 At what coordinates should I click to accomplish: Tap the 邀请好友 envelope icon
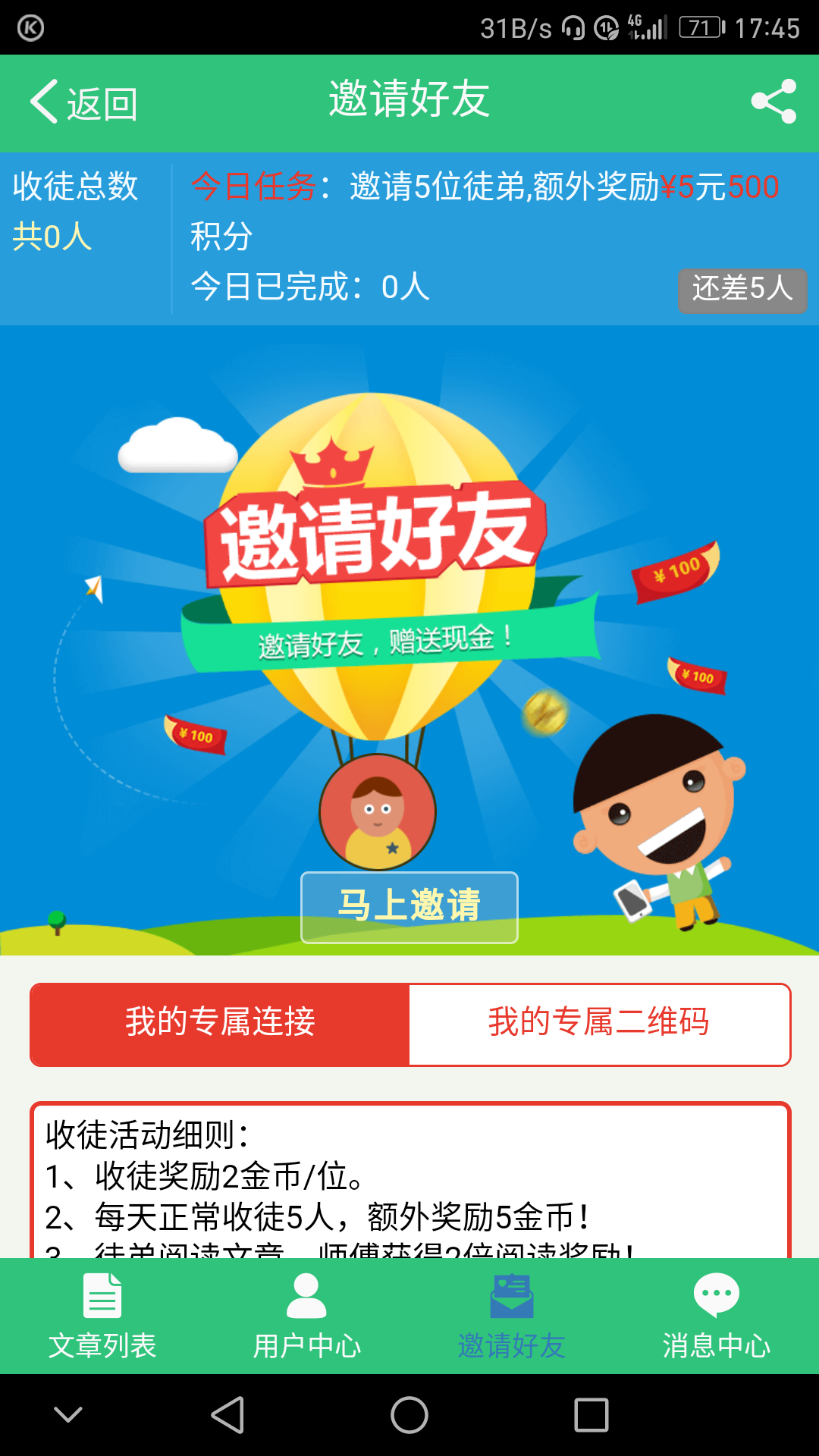[511, 1297]
